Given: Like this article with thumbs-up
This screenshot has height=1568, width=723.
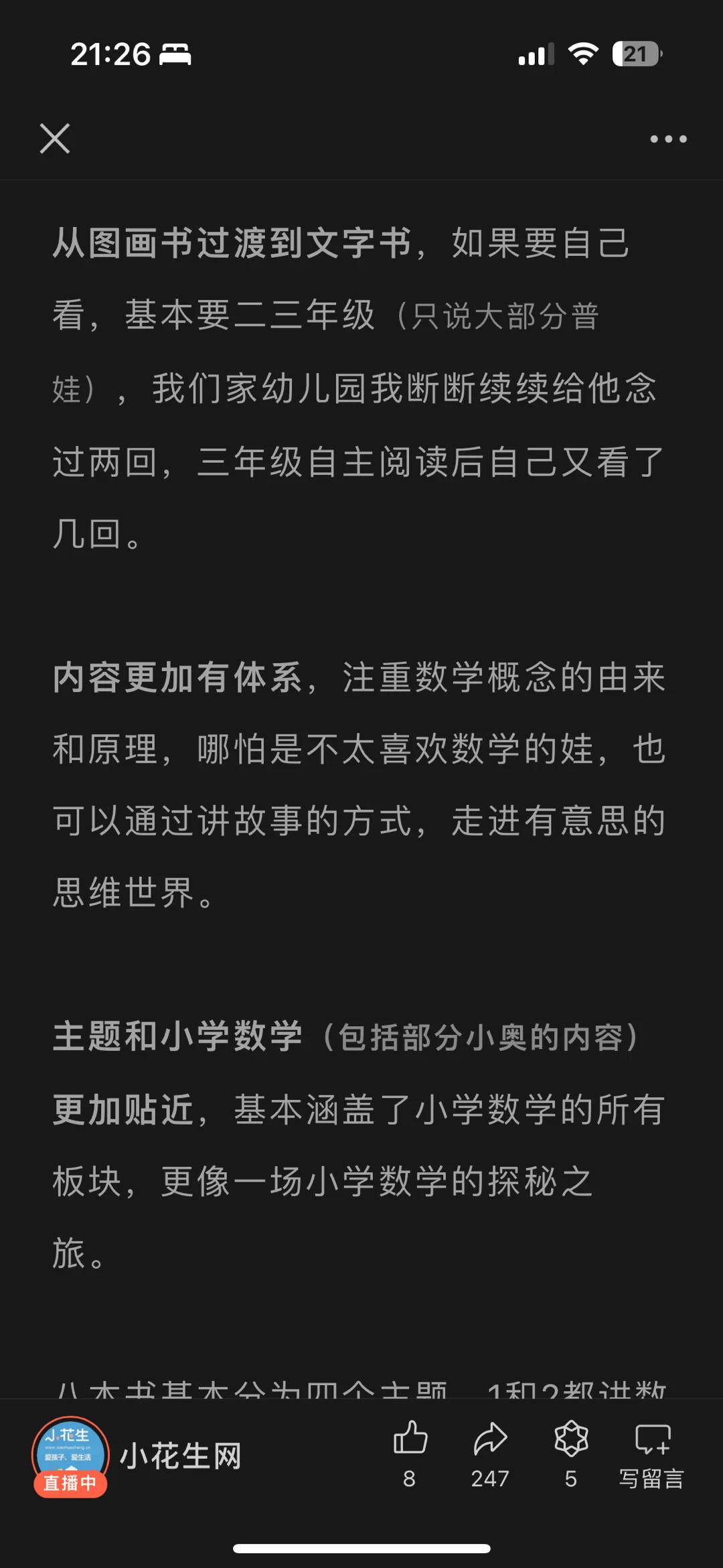Looking at the screenshot, I should click(410, 1453).
